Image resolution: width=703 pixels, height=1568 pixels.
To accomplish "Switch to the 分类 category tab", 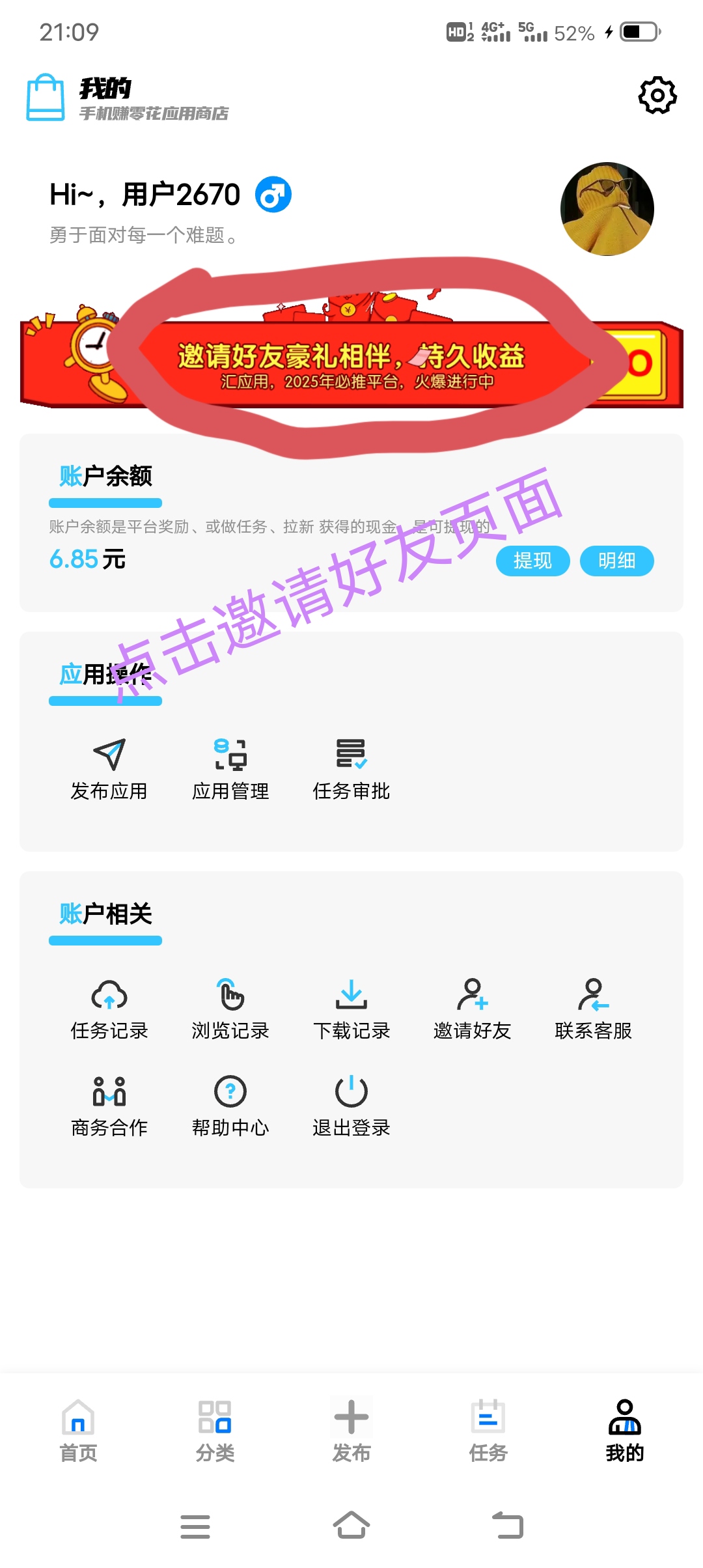I will pyautogui.click(x=215, y=1431).
